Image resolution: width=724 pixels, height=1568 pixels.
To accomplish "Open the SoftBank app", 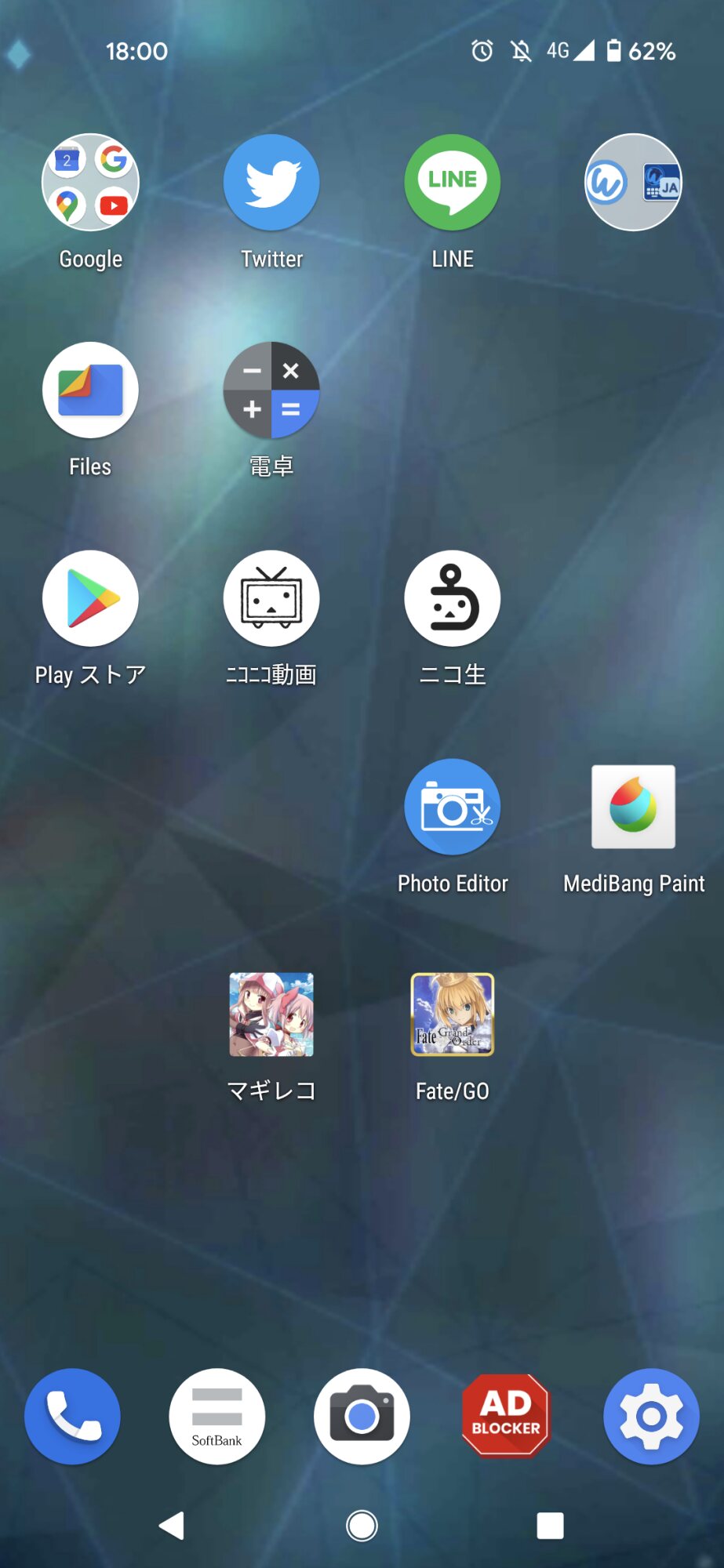I will [x=217, y=1416].
